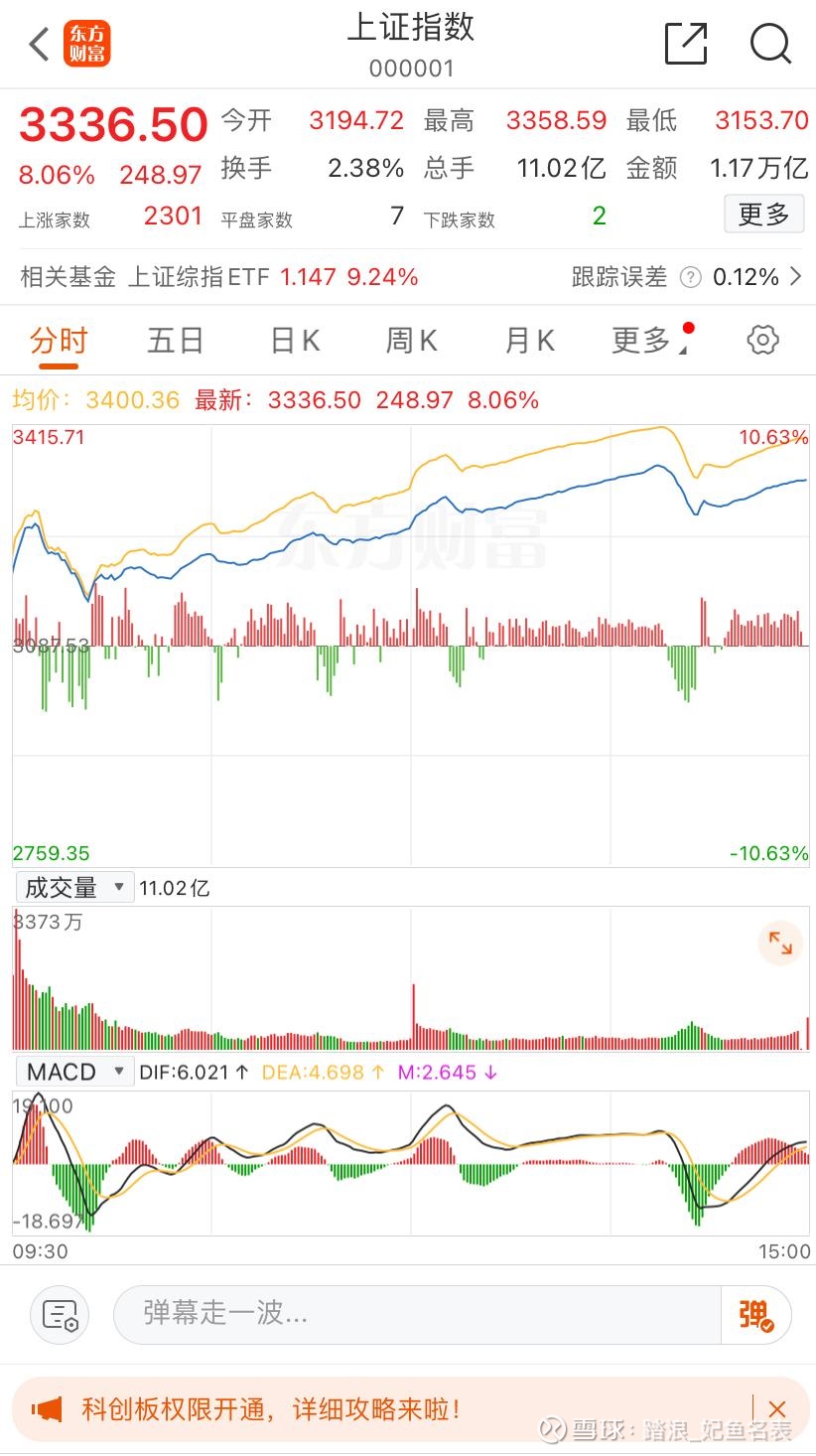Open the 成交量 indicator dropdown

coord(73,886)
